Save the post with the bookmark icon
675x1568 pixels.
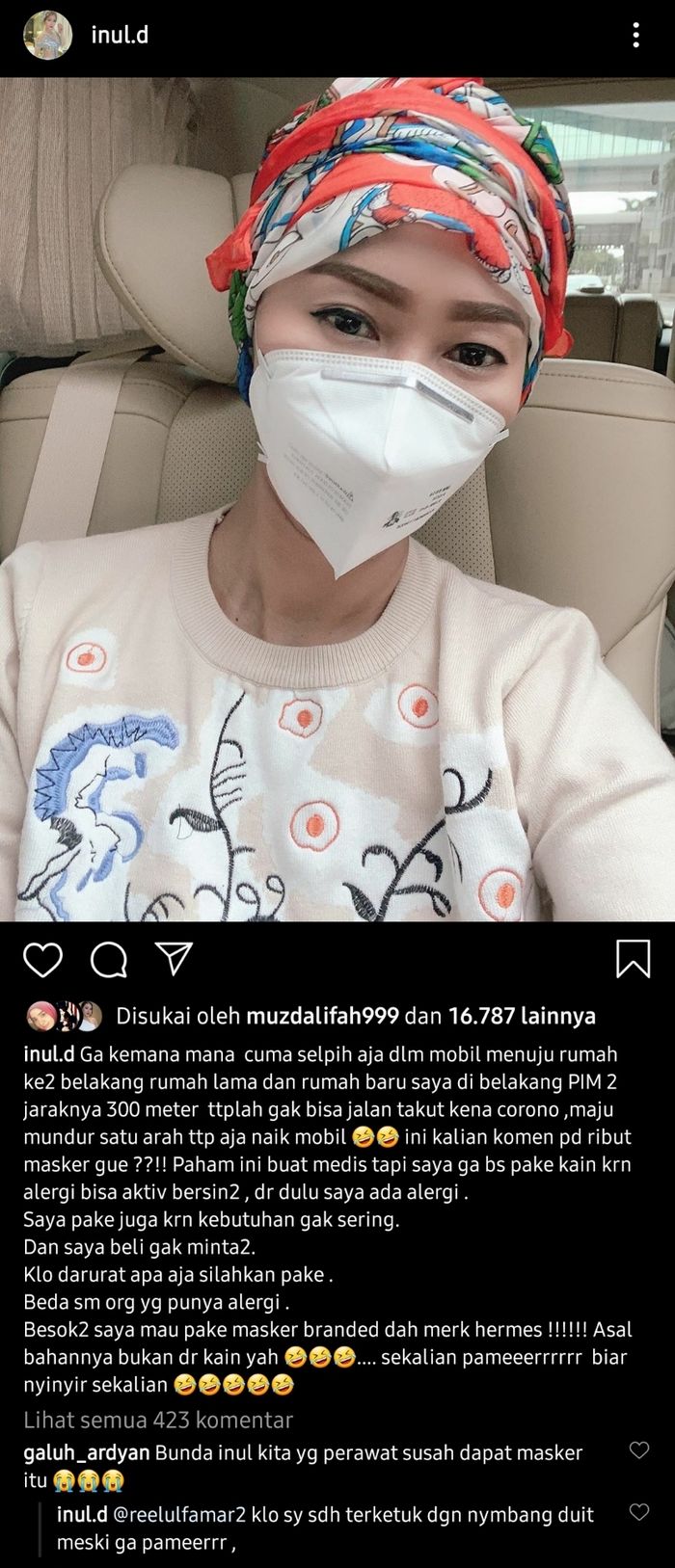point(633,959)
